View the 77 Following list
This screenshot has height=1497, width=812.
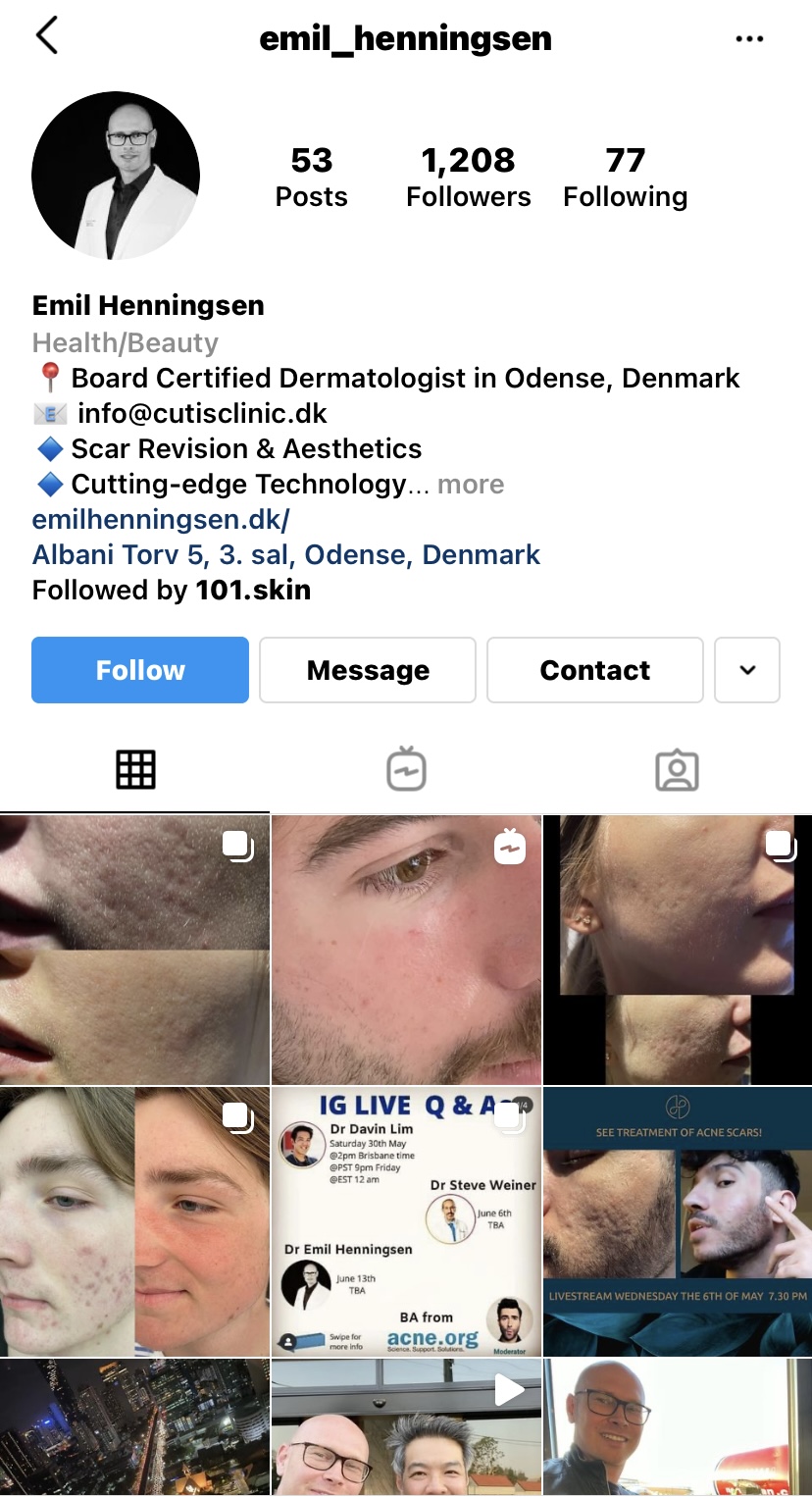[x=626, y=177]
